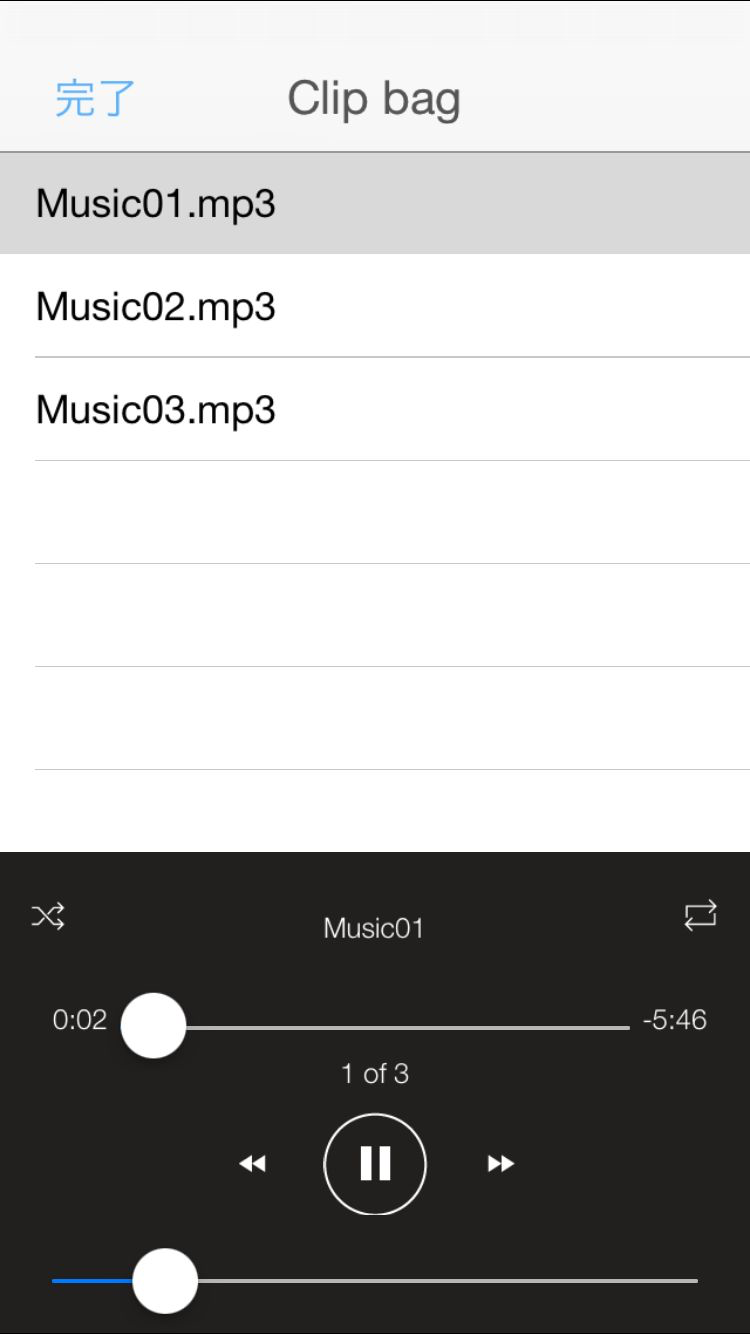
Task: Tap the volume slider knob
Action: tap(165, 1280)
